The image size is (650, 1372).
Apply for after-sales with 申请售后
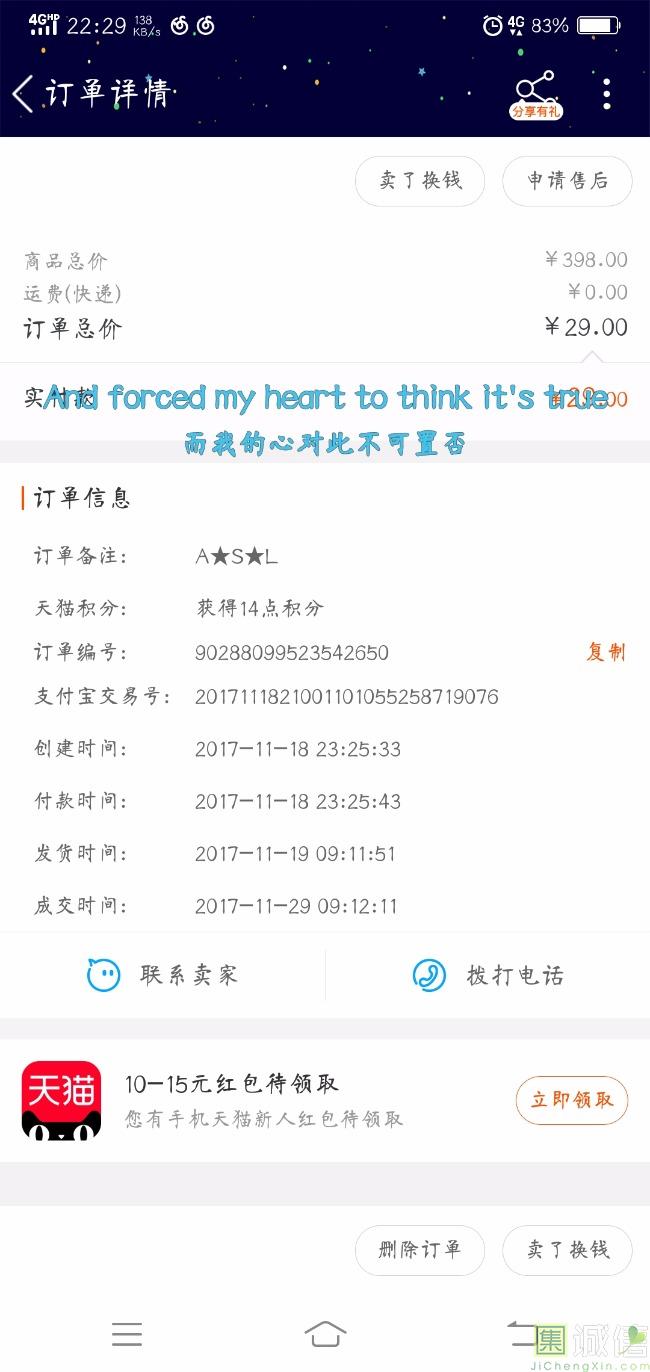567,181
